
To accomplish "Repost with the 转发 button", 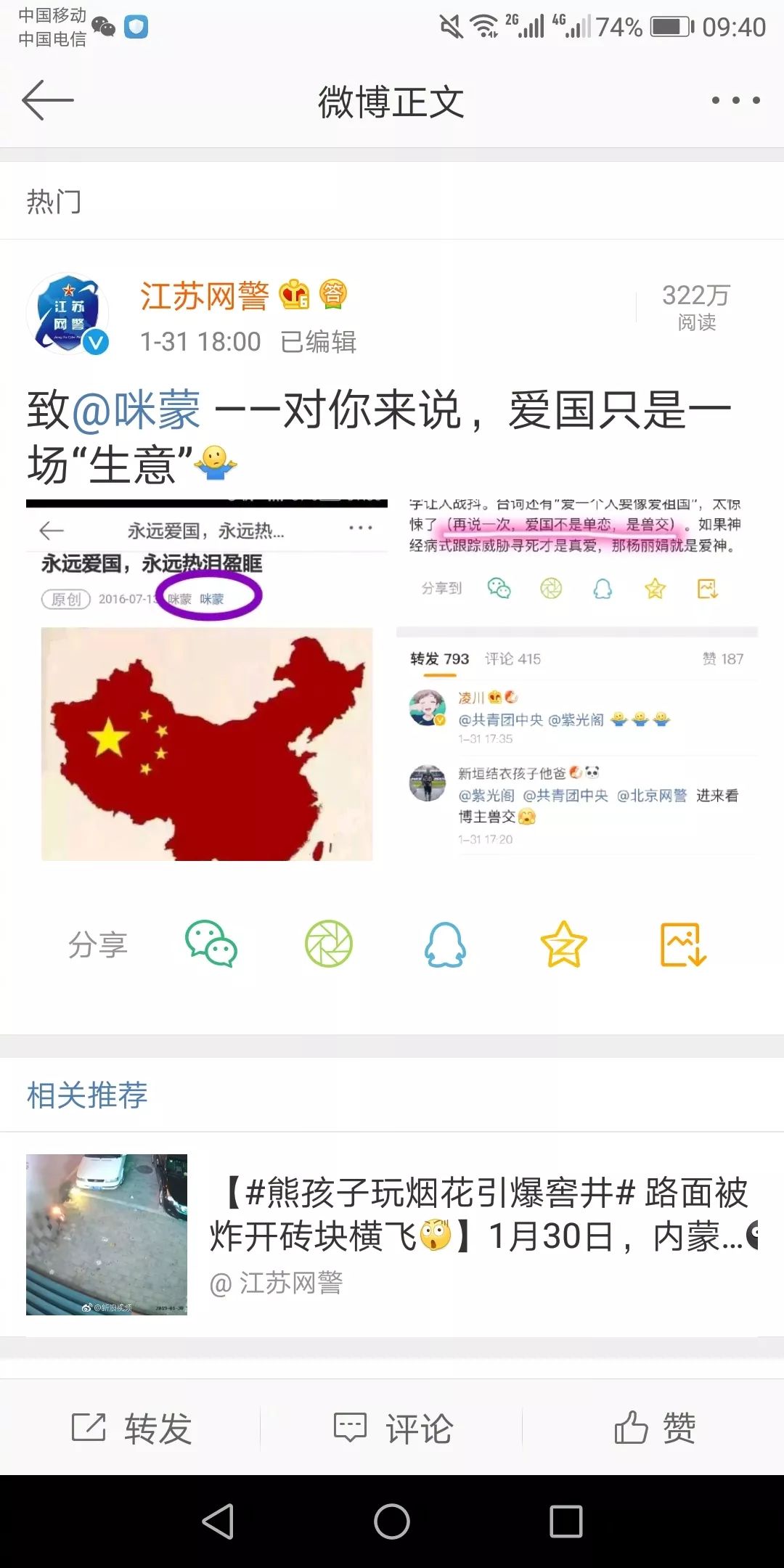I will point(131,1429).
